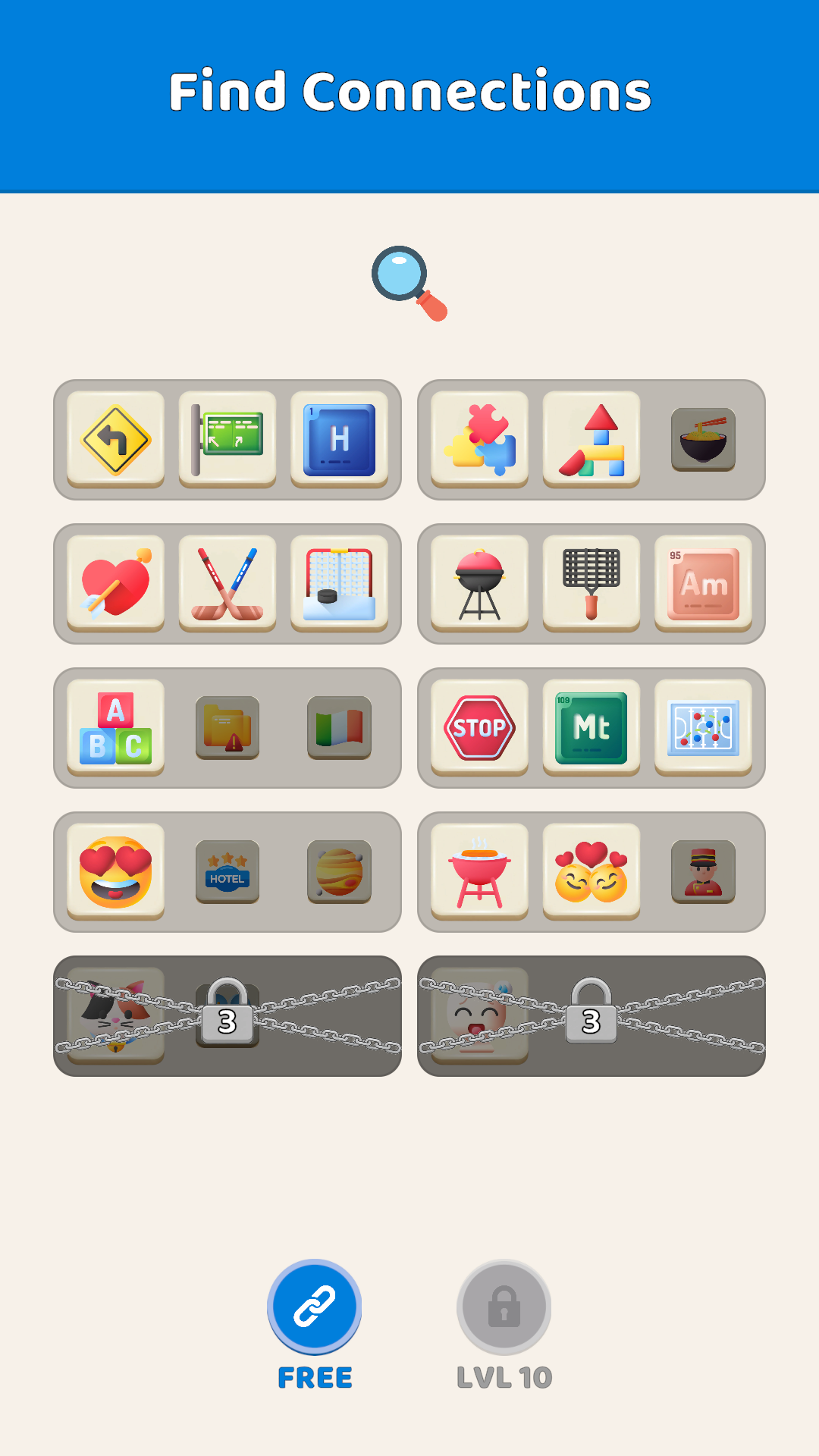Select the black kettle grill tile
Image resolution: width=819 pixels, height=1456 pixels.
point(480,584)
